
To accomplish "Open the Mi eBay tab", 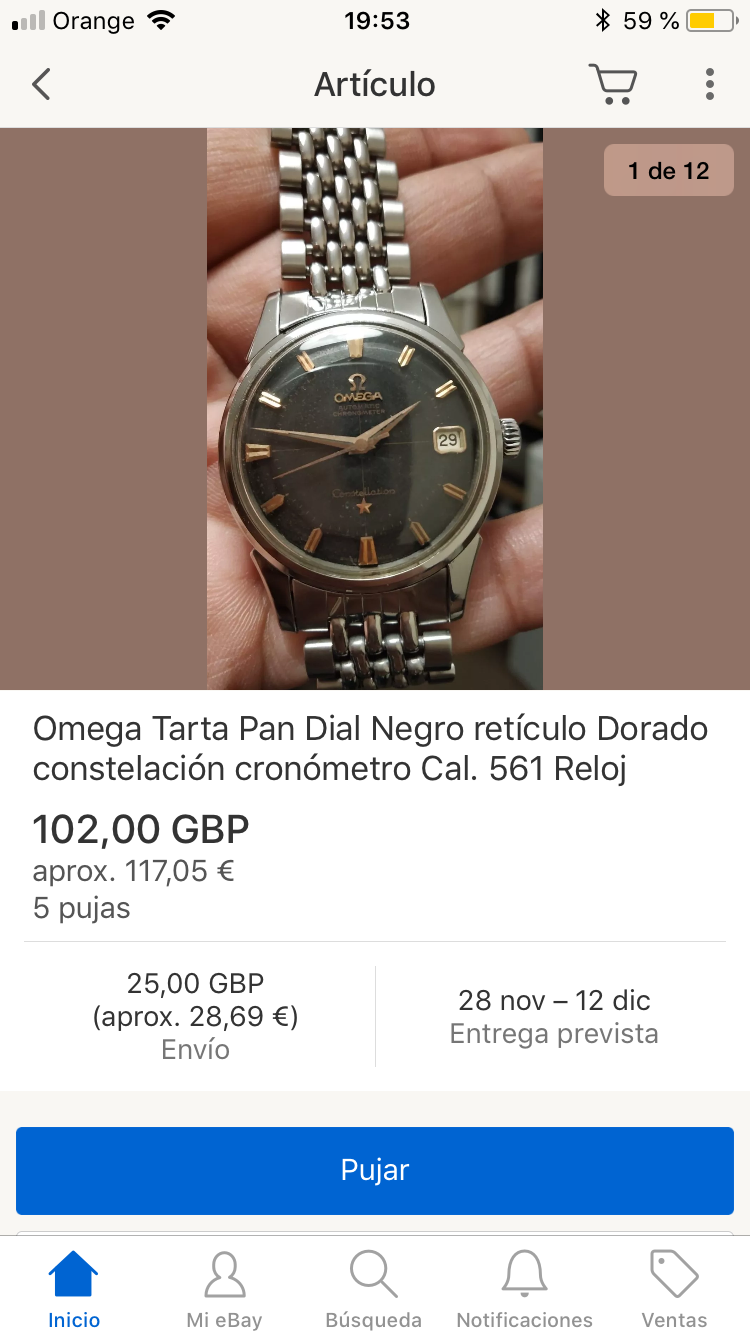I will tap(224, 1288).
